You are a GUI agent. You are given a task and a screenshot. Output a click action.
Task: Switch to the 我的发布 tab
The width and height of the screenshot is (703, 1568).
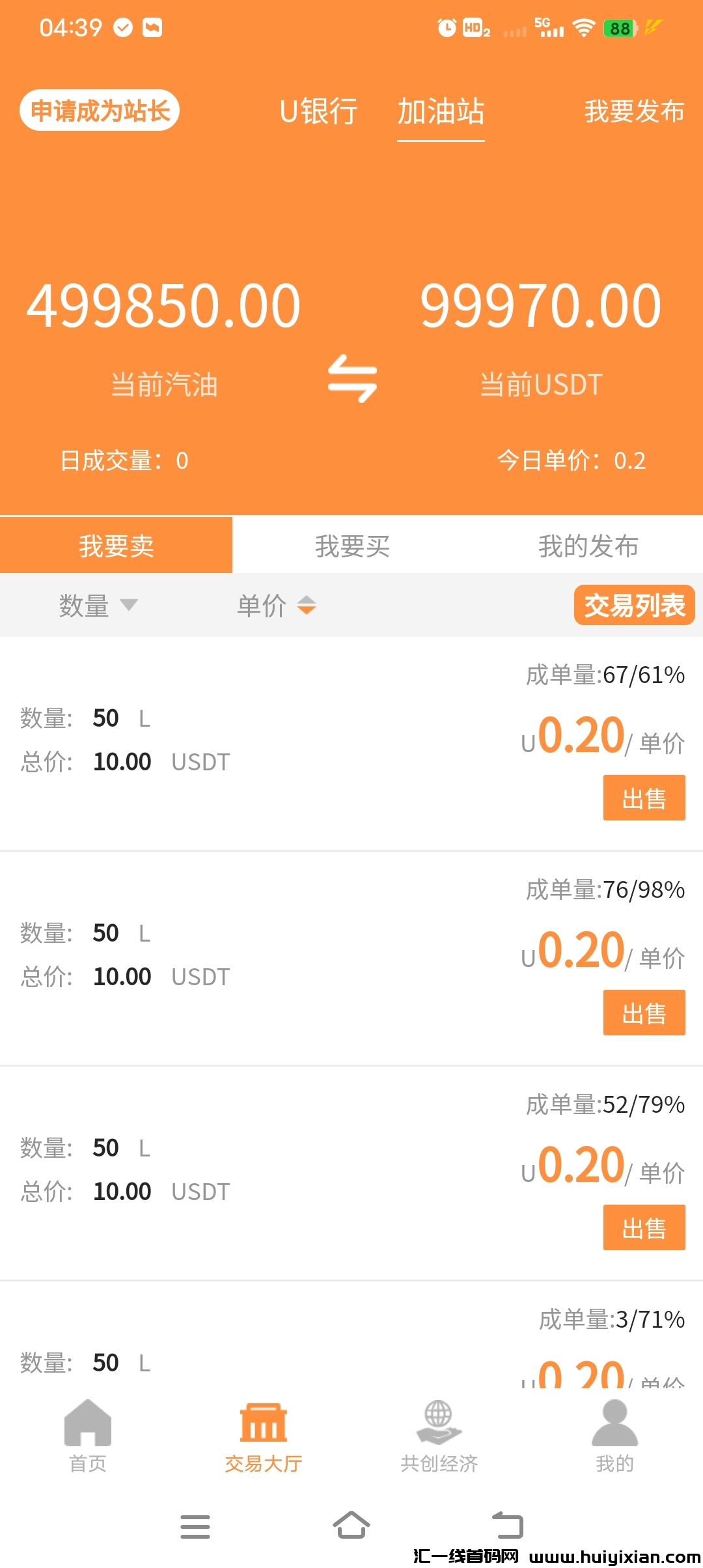pos(588,546)
